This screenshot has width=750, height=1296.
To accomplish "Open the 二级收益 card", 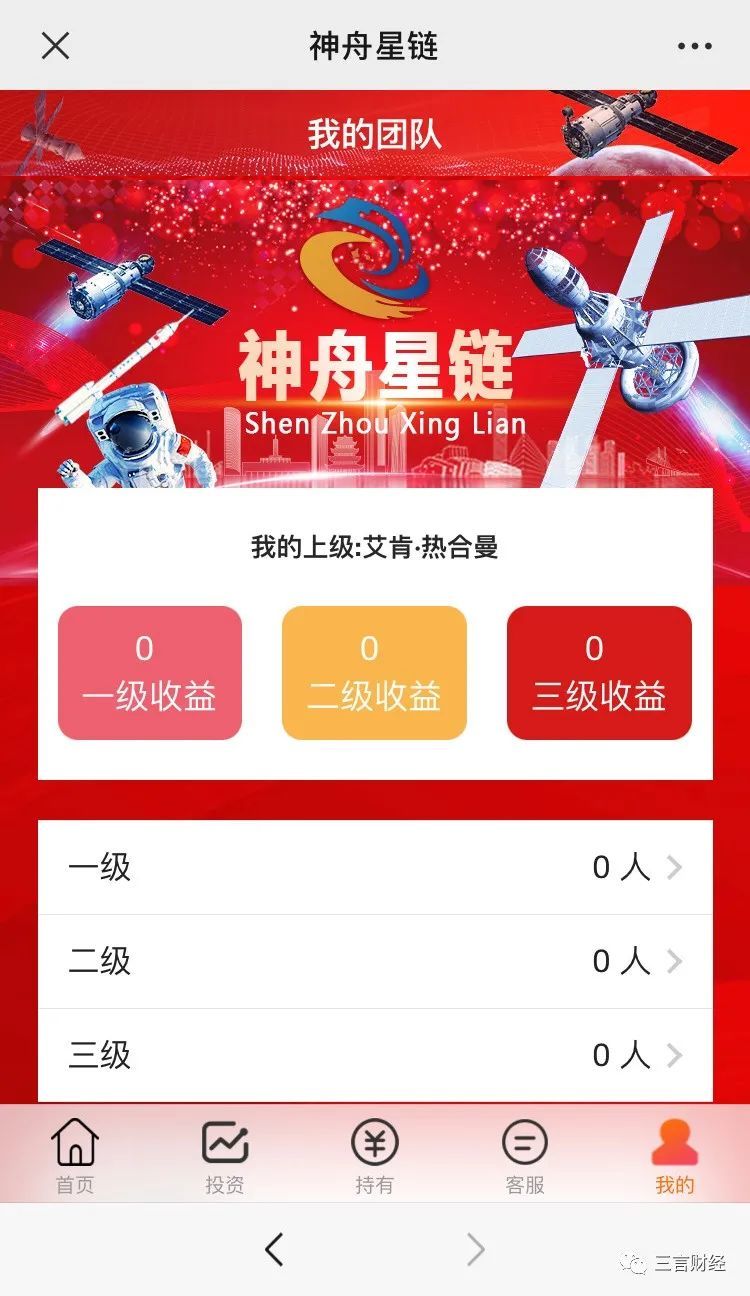I will [x=374, y=673].
